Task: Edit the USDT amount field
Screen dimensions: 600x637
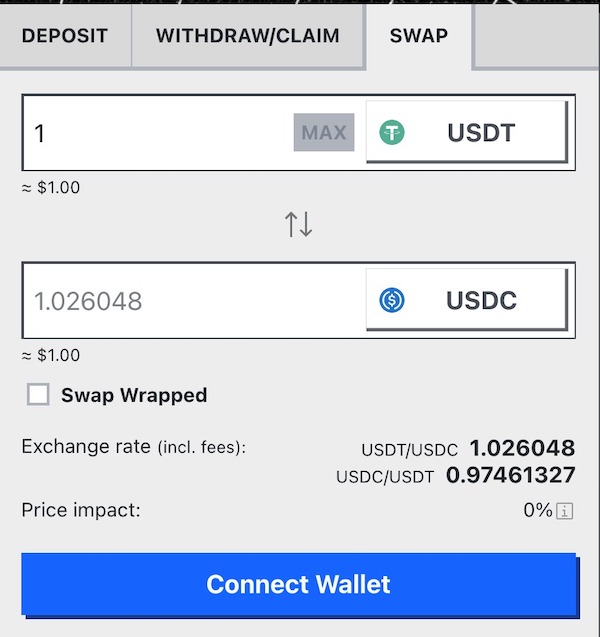Action: (x=155, y=132)
